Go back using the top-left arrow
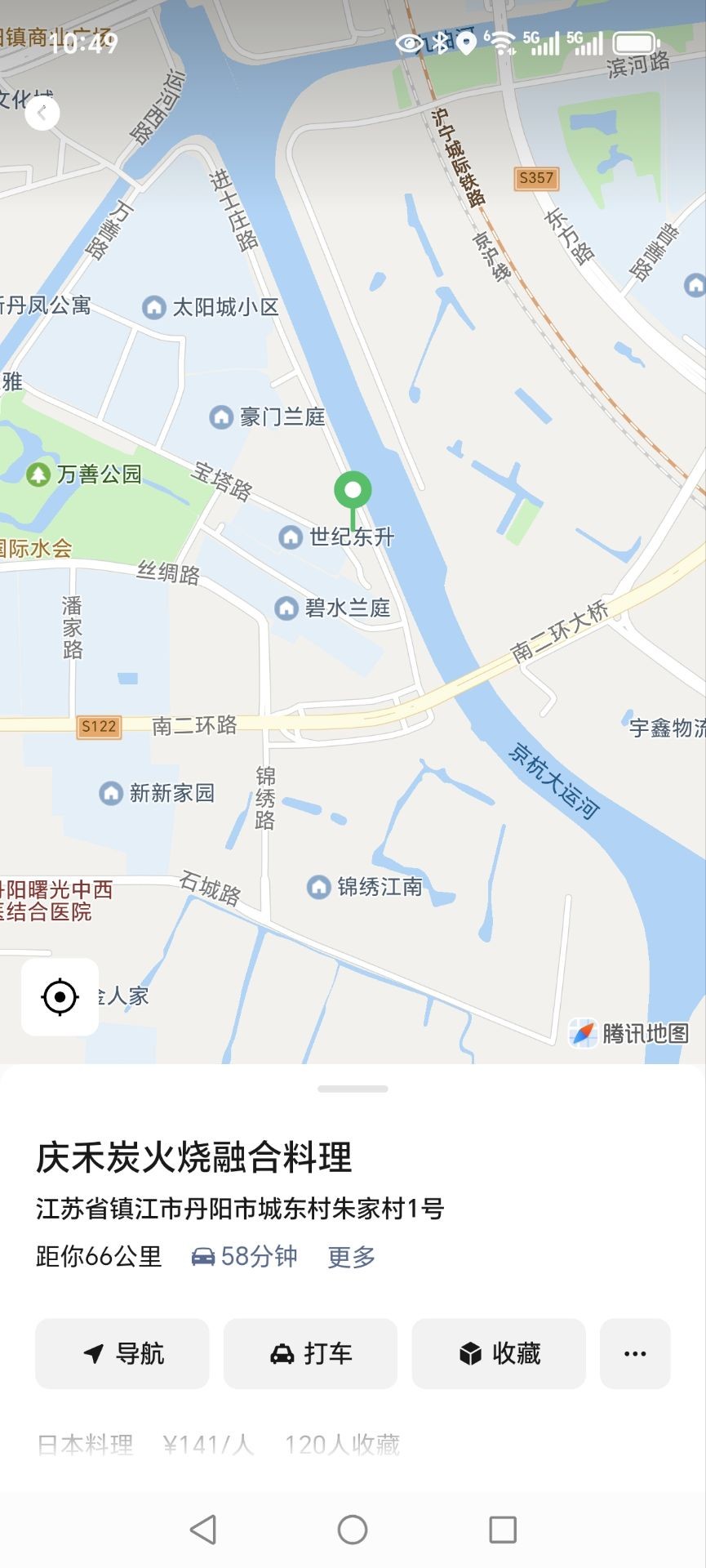 (x=42, y=114)
